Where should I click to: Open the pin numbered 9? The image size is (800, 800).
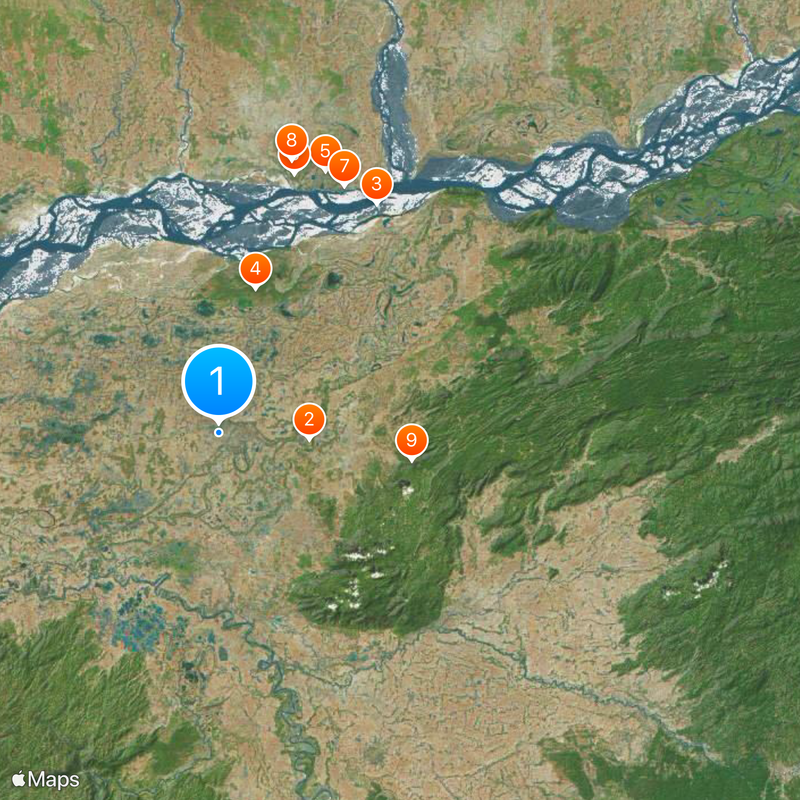pyautogui.click(x=411, y=440)
